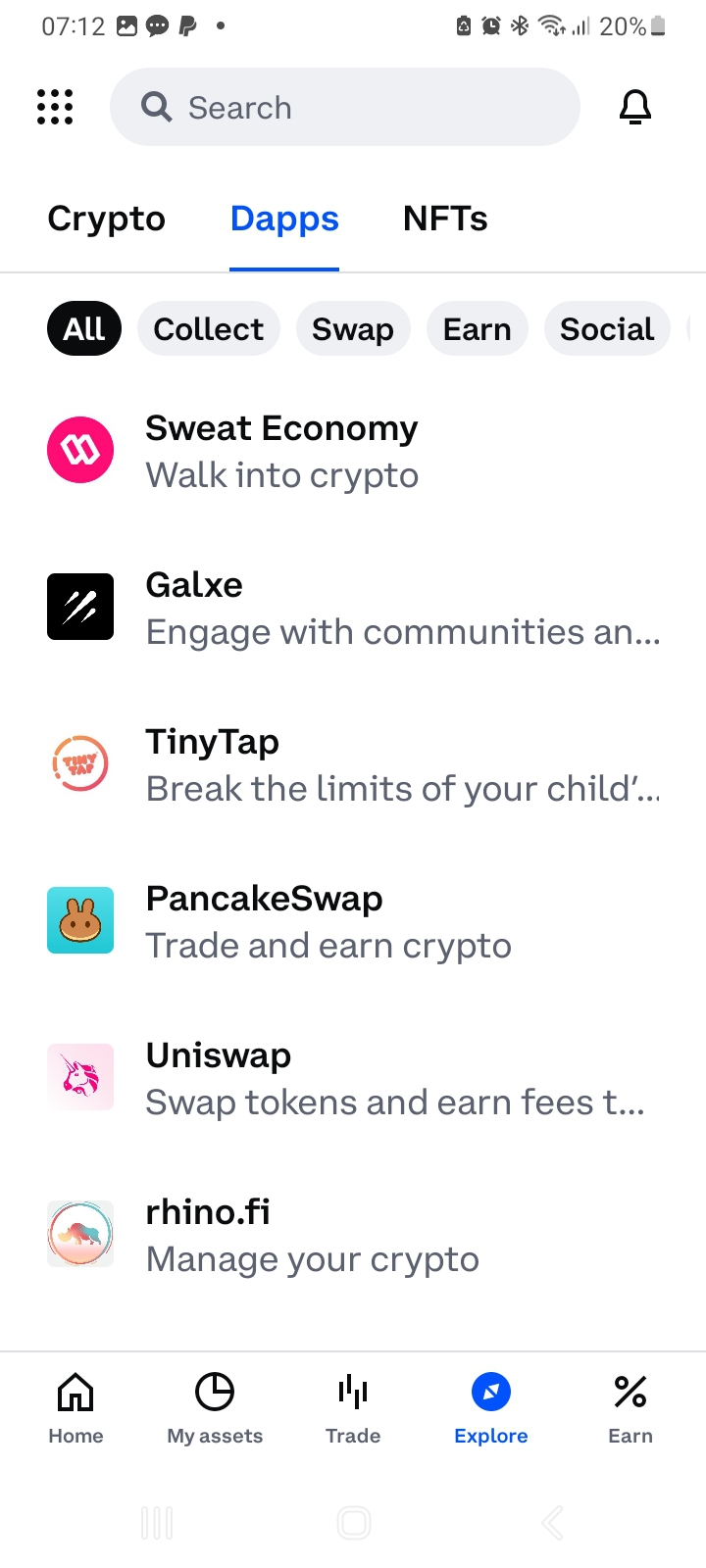Open the grid menu icon

55,107
